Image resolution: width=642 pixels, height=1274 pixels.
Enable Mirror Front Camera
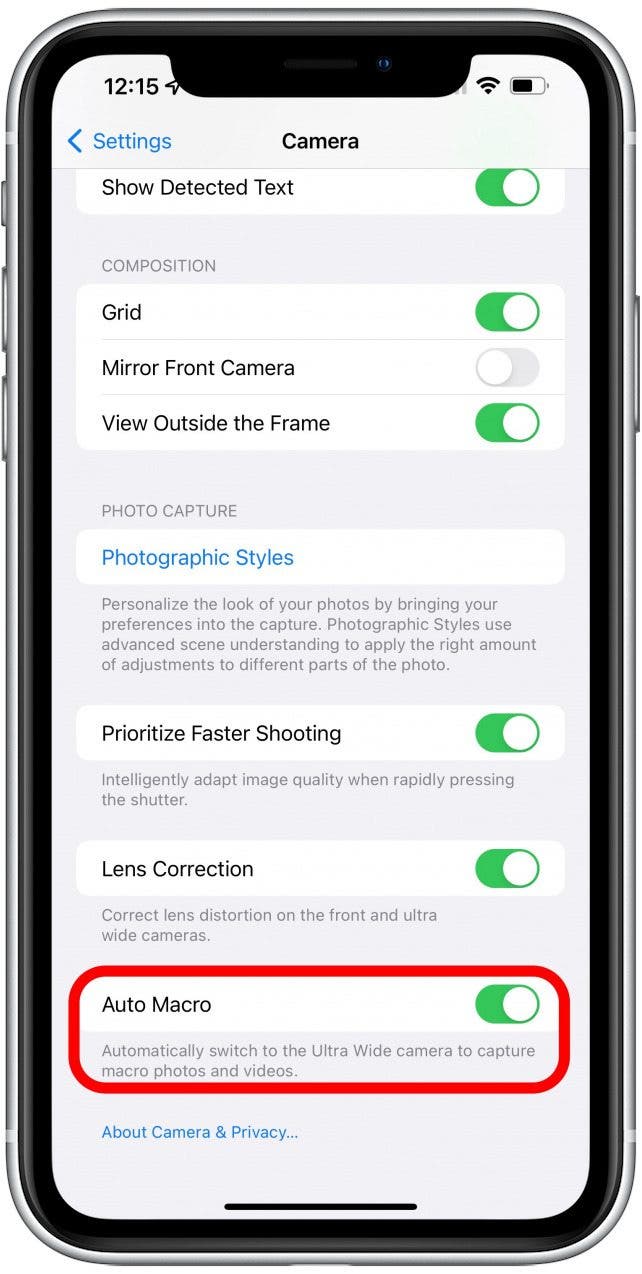pos(506,368)
